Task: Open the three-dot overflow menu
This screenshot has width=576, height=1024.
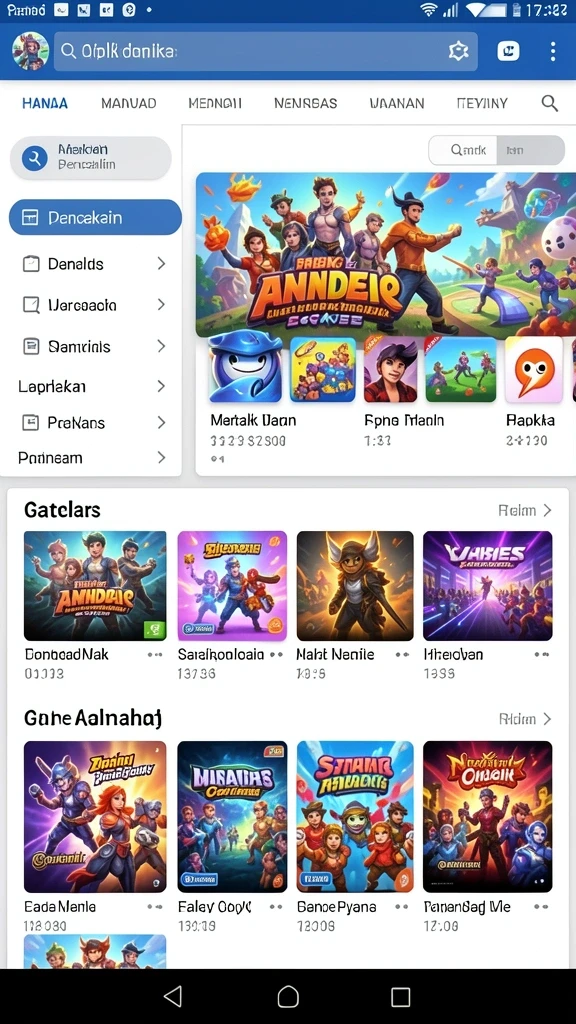Action: [x=552, y=51]
